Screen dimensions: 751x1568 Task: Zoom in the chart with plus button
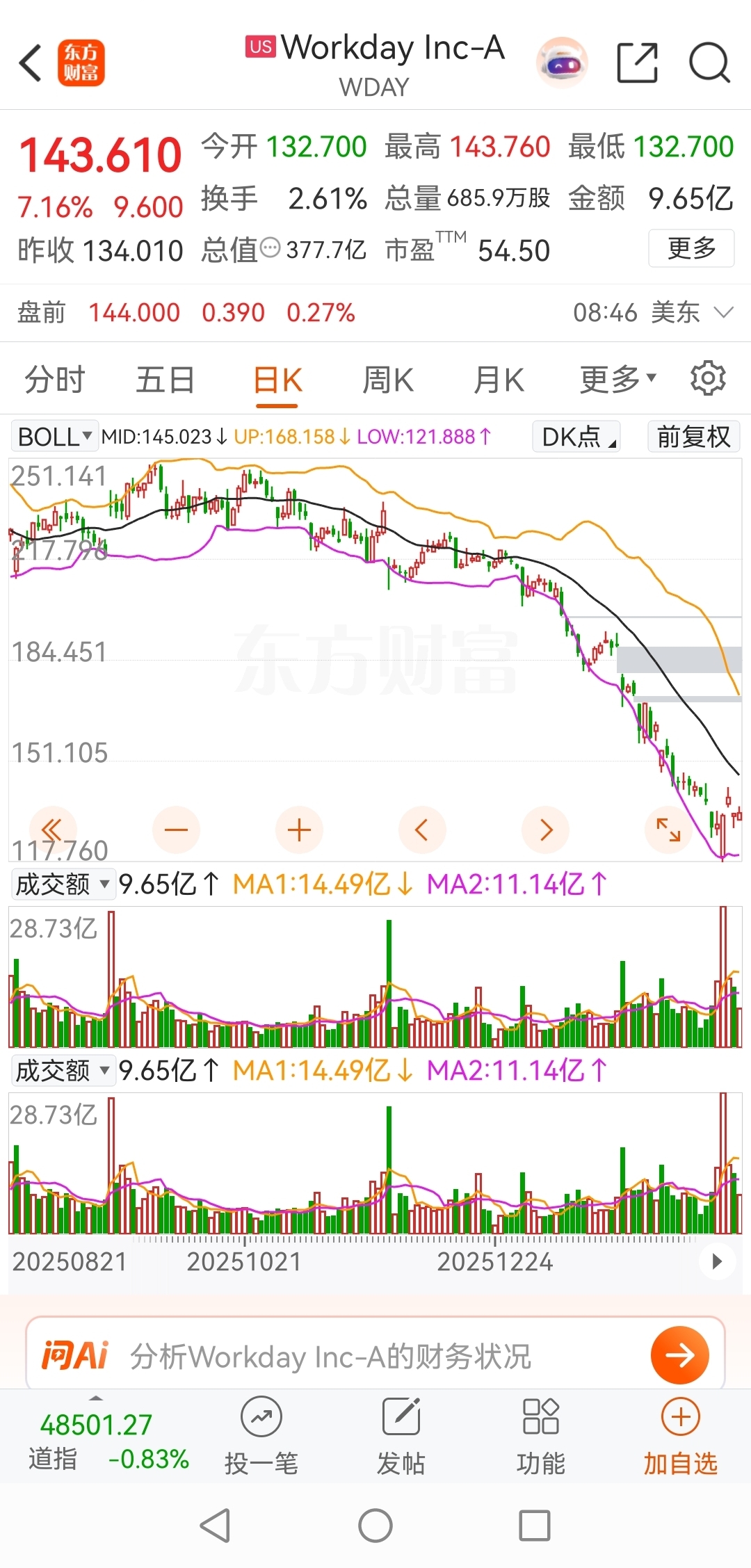pyautogui.click(x=299, y=830)
